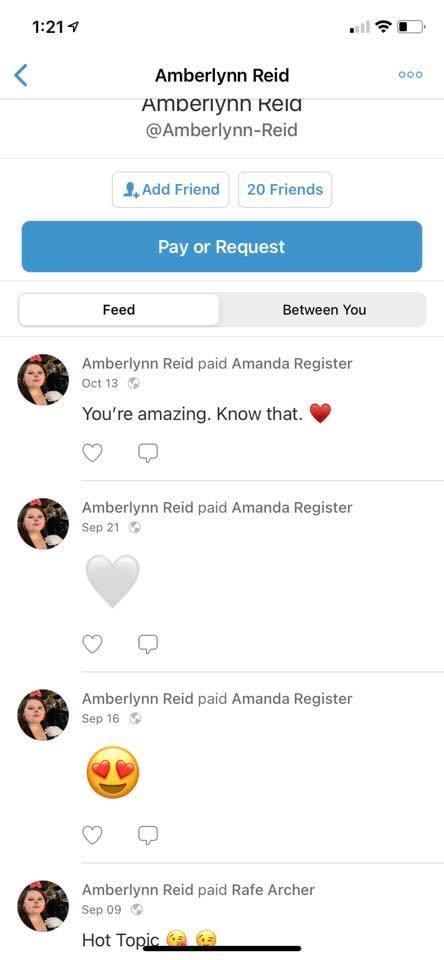
Task: View the 20 Friends list
Action: [285, 190]
